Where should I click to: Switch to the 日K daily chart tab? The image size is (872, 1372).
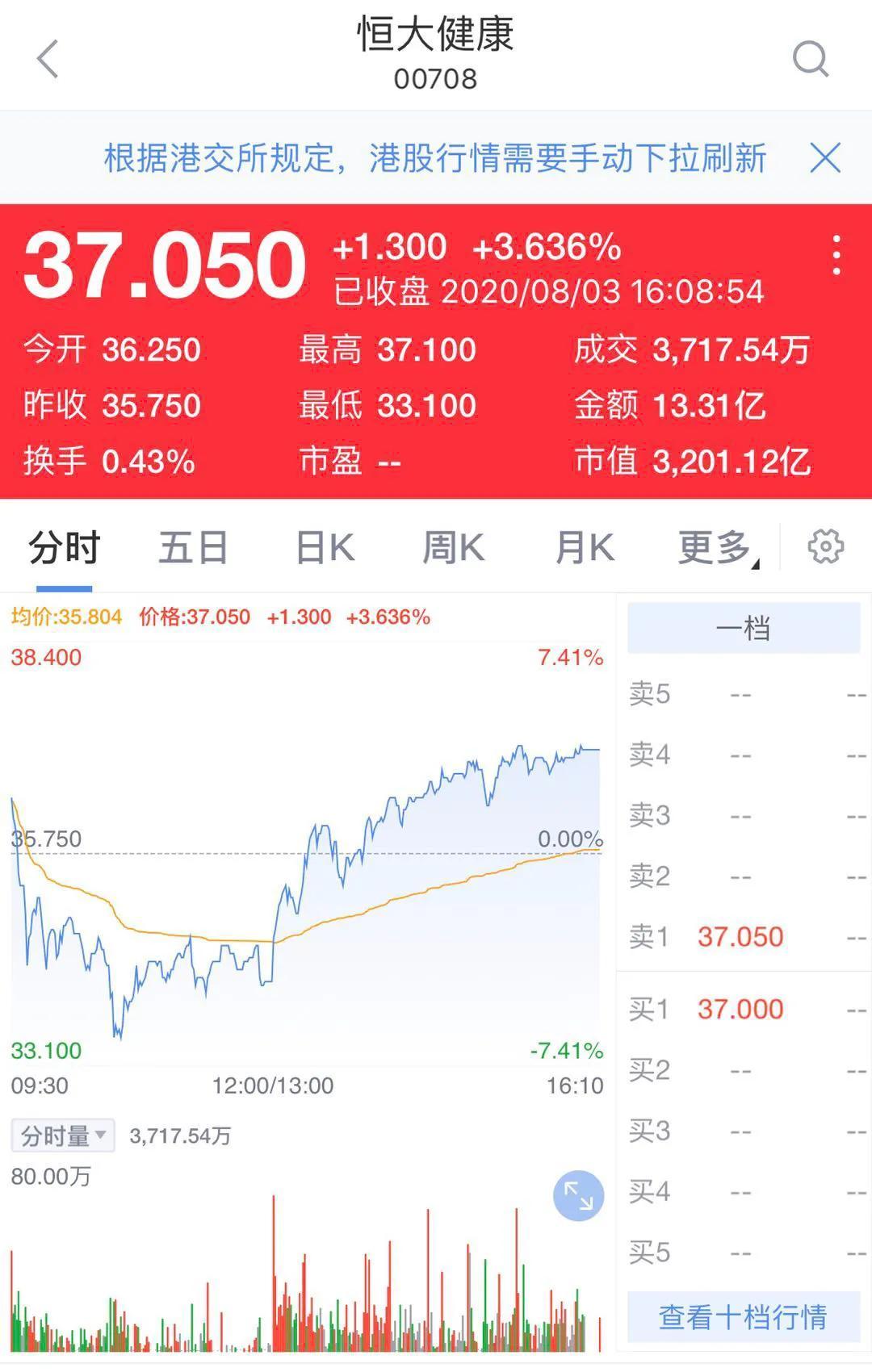(x=323, y=546)
